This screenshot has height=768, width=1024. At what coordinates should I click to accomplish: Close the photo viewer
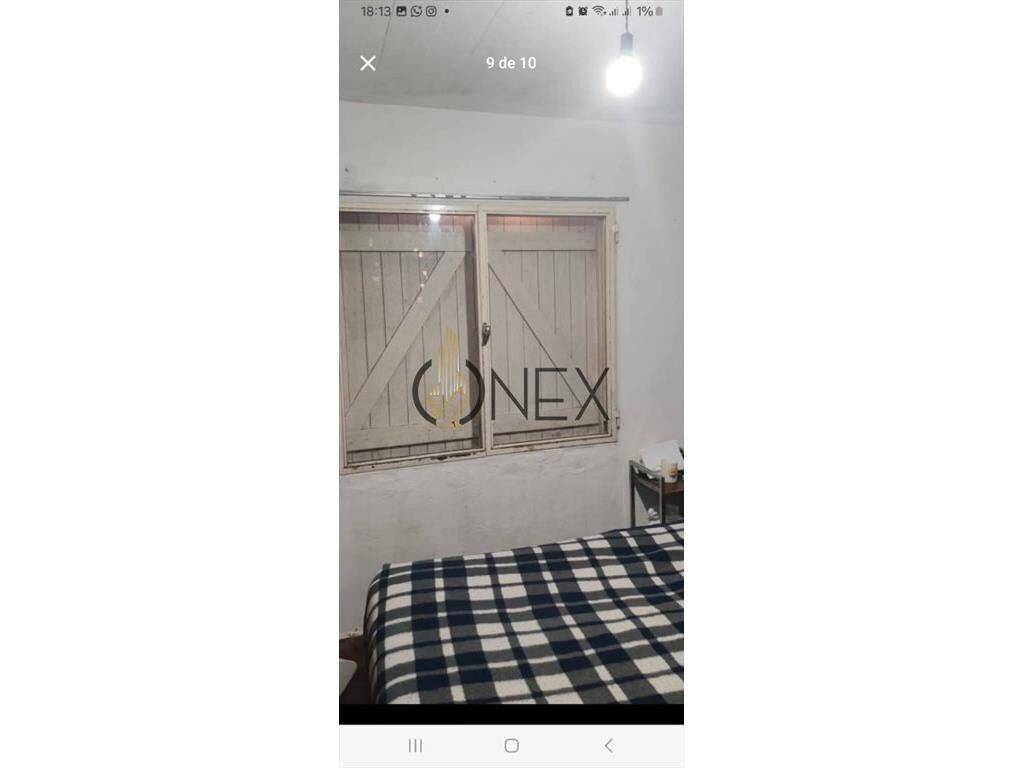368,63
